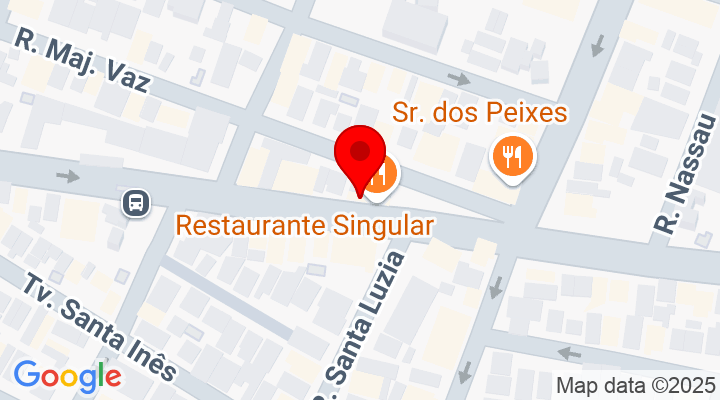The height and width of the screenshot is (400, 720).
Task: Tap the red location pin
Action: 360,155
